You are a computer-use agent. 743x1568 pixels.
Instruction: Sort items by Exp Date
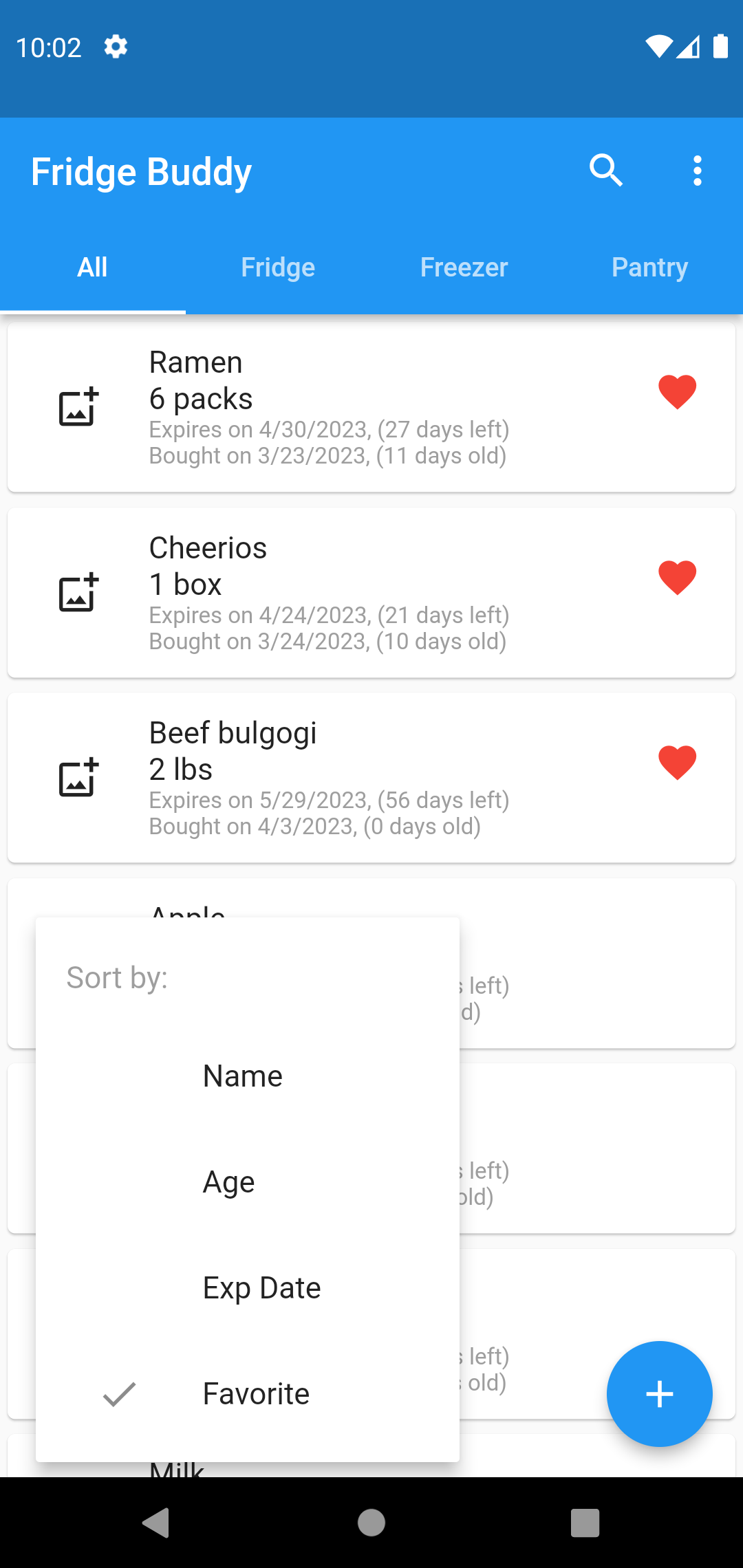[261, 1287]
